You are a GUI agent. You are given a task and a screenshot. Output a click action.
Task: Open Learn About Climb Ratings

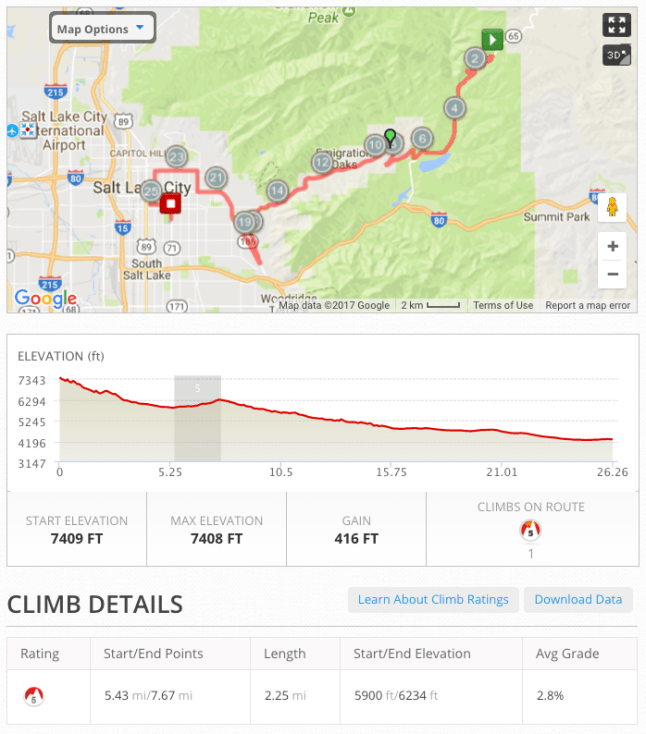tap(433, 600)
